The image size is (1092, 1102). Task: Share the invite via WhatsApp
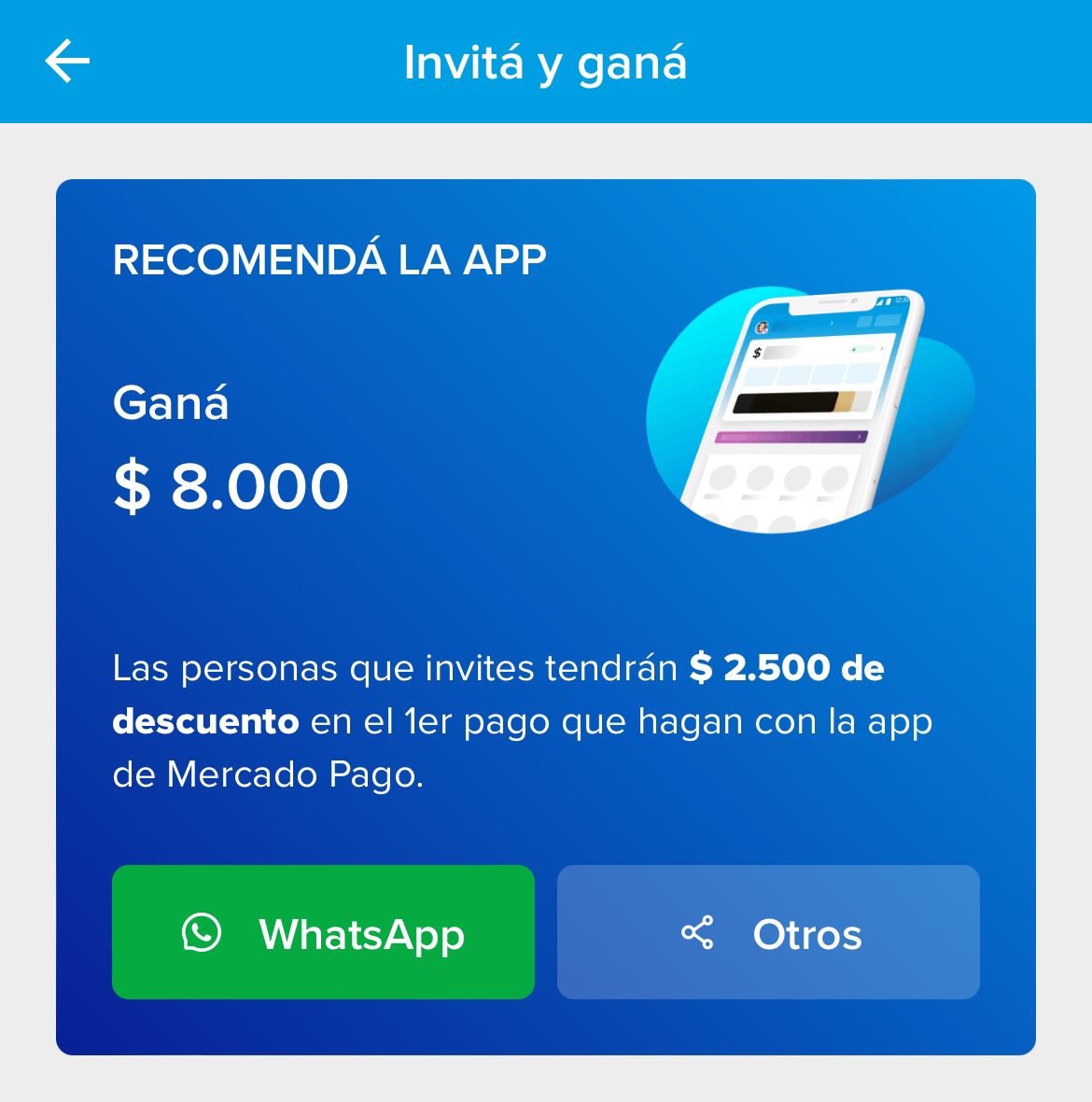(322, 933)
